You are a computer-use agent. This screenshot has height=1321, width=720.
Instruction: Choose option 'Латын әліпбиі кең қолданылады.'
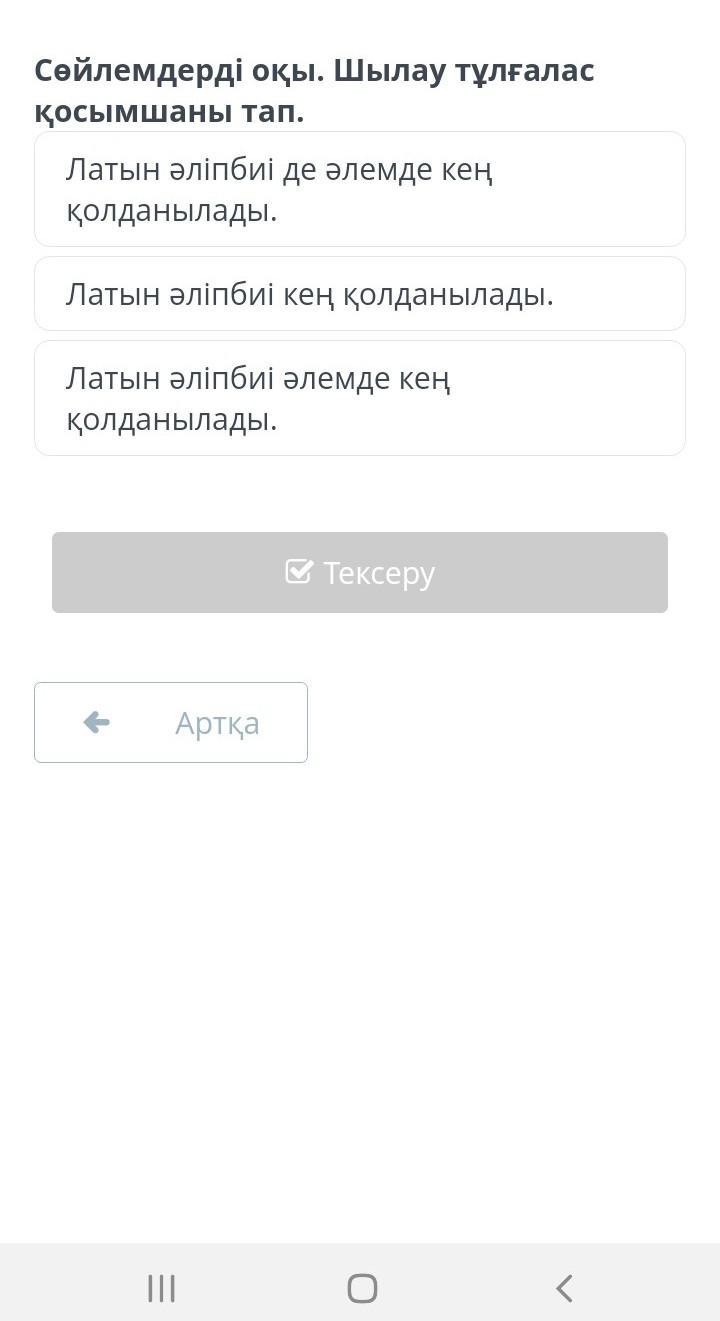(x=359, y=294)
